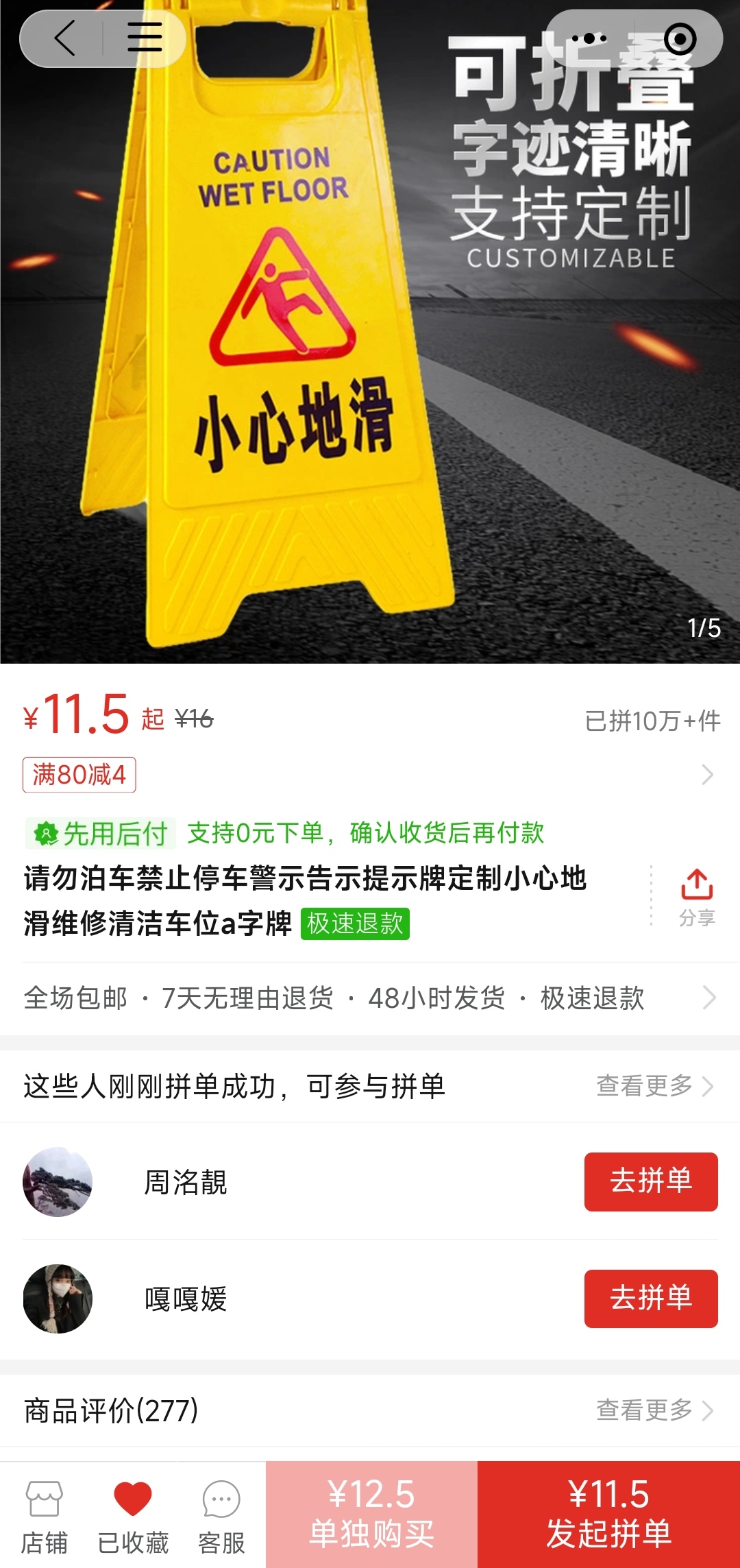
Task: Share this product via 分享 icon
Action: click(x=697, y=896)
